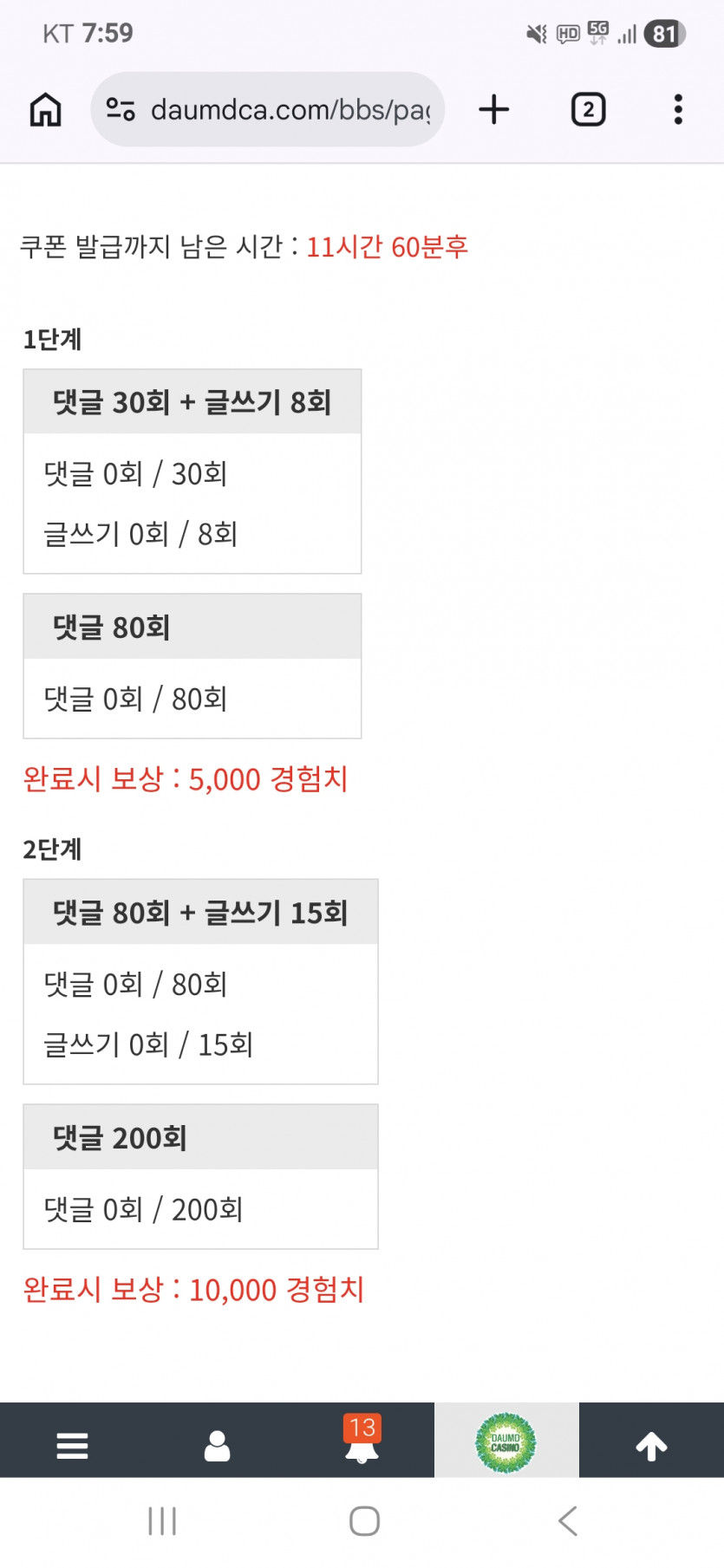Tap the 5,000 경험치 reward text
This screenshot has height=1568, width=724.
[x=185, y=779]
